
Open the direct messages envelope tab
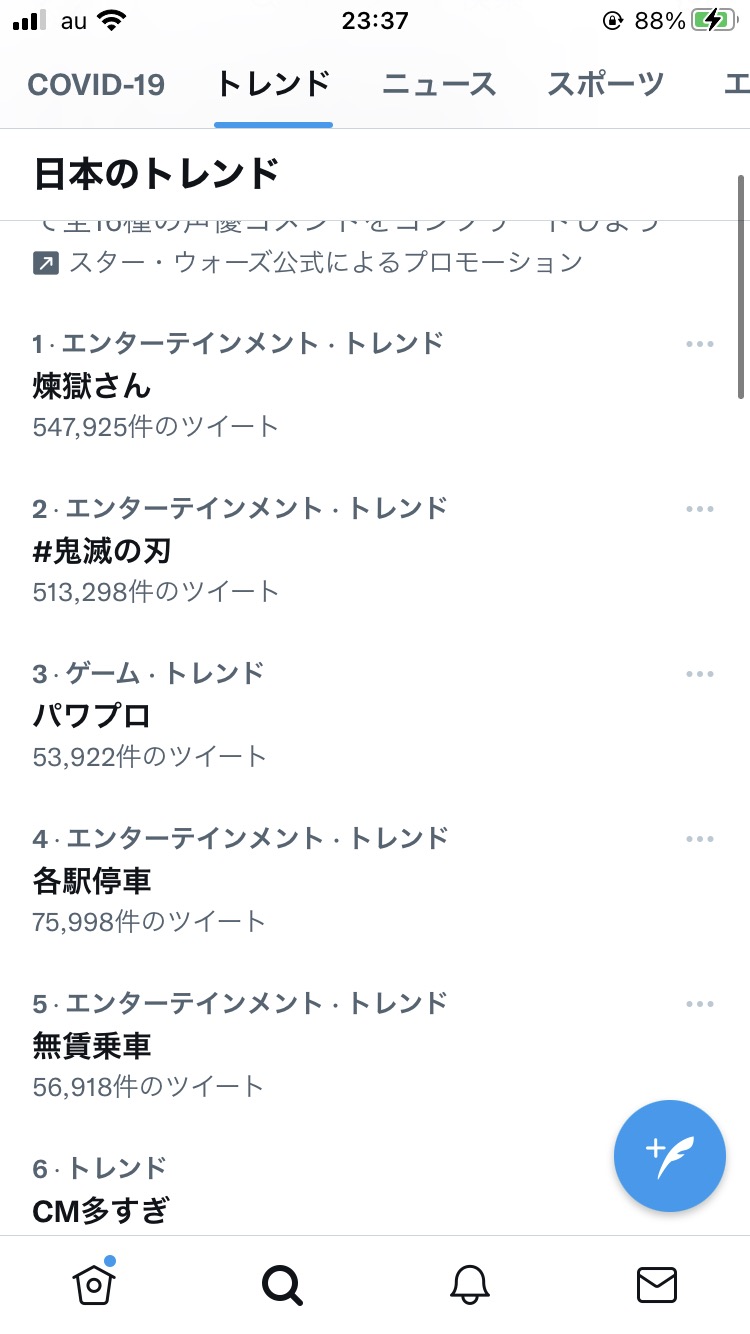[657, 1284]
